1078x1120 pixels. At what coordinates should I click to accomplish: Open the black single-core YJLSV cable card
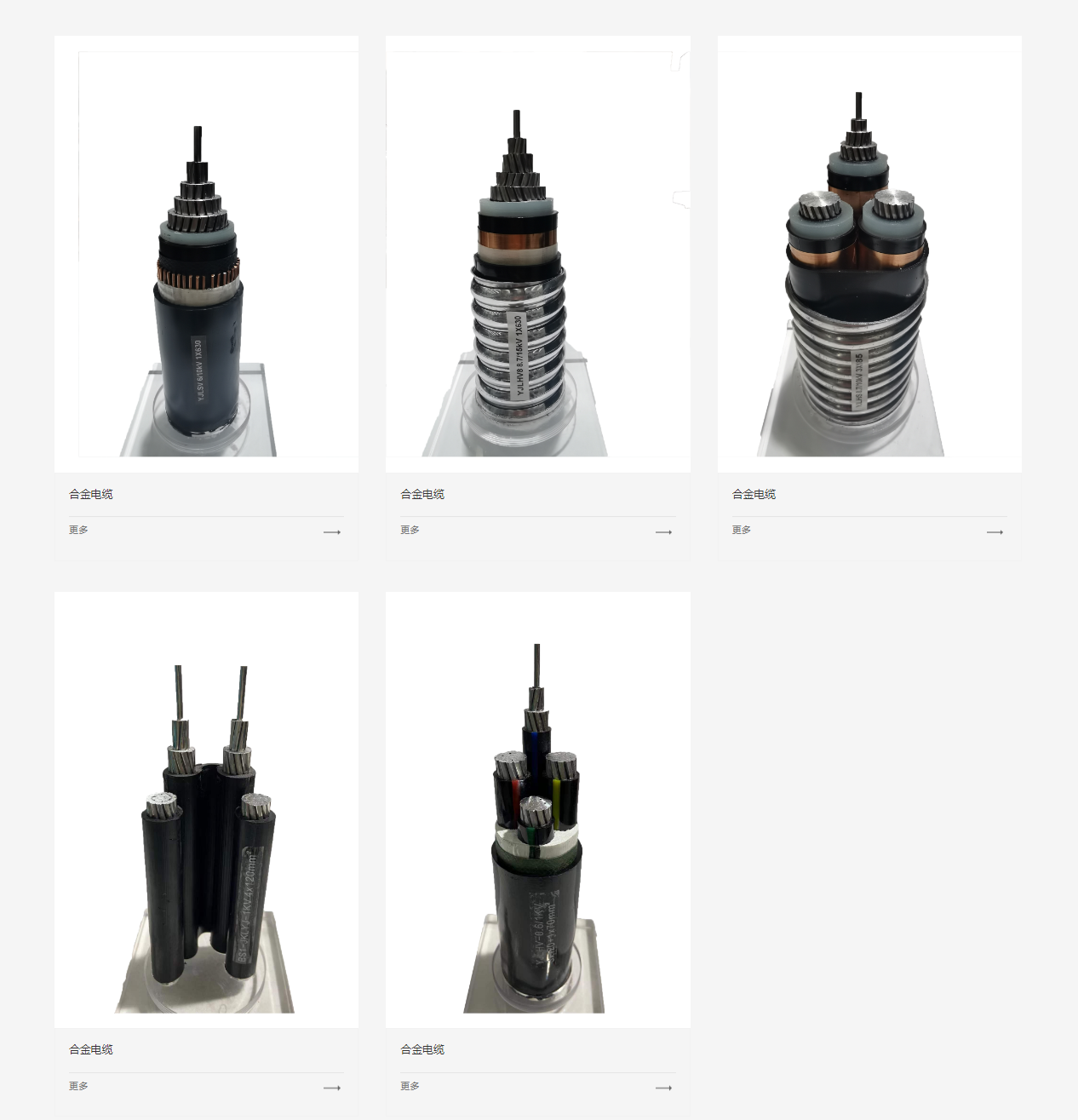pos(206,256)
